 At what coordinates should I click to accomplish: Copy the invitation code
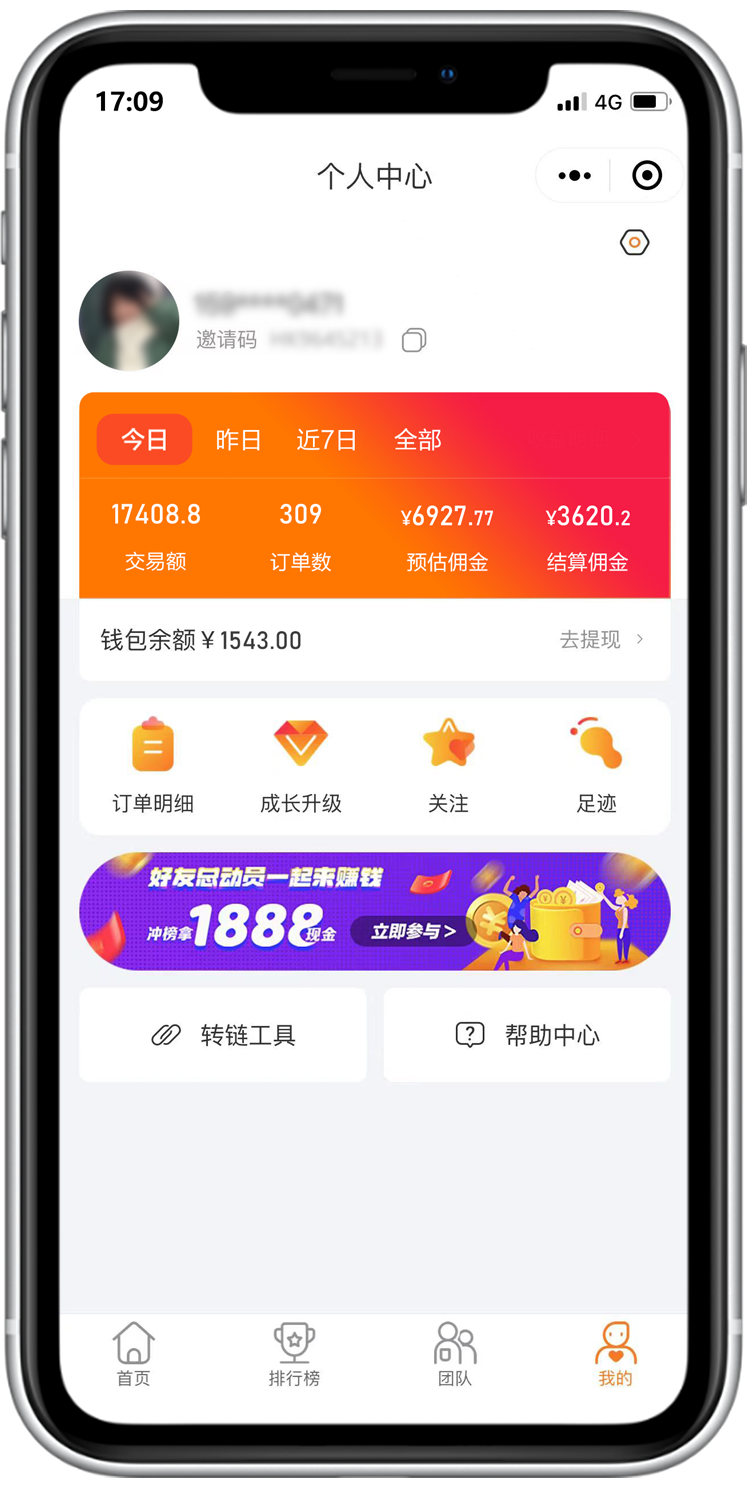pos(413,341)
